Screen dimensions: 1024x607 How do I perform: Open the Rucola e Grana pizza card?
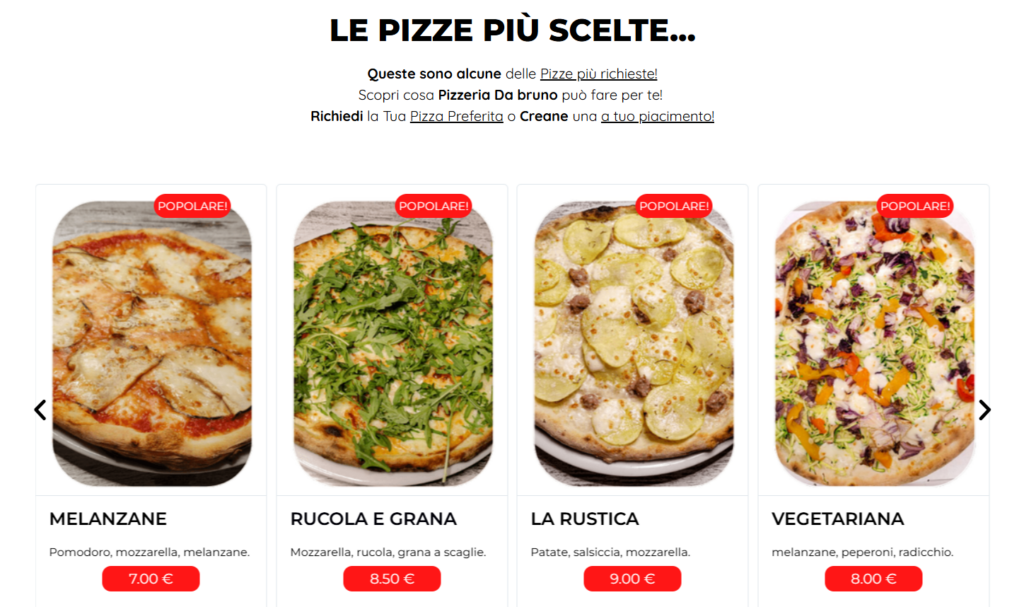tap(392, 395)
